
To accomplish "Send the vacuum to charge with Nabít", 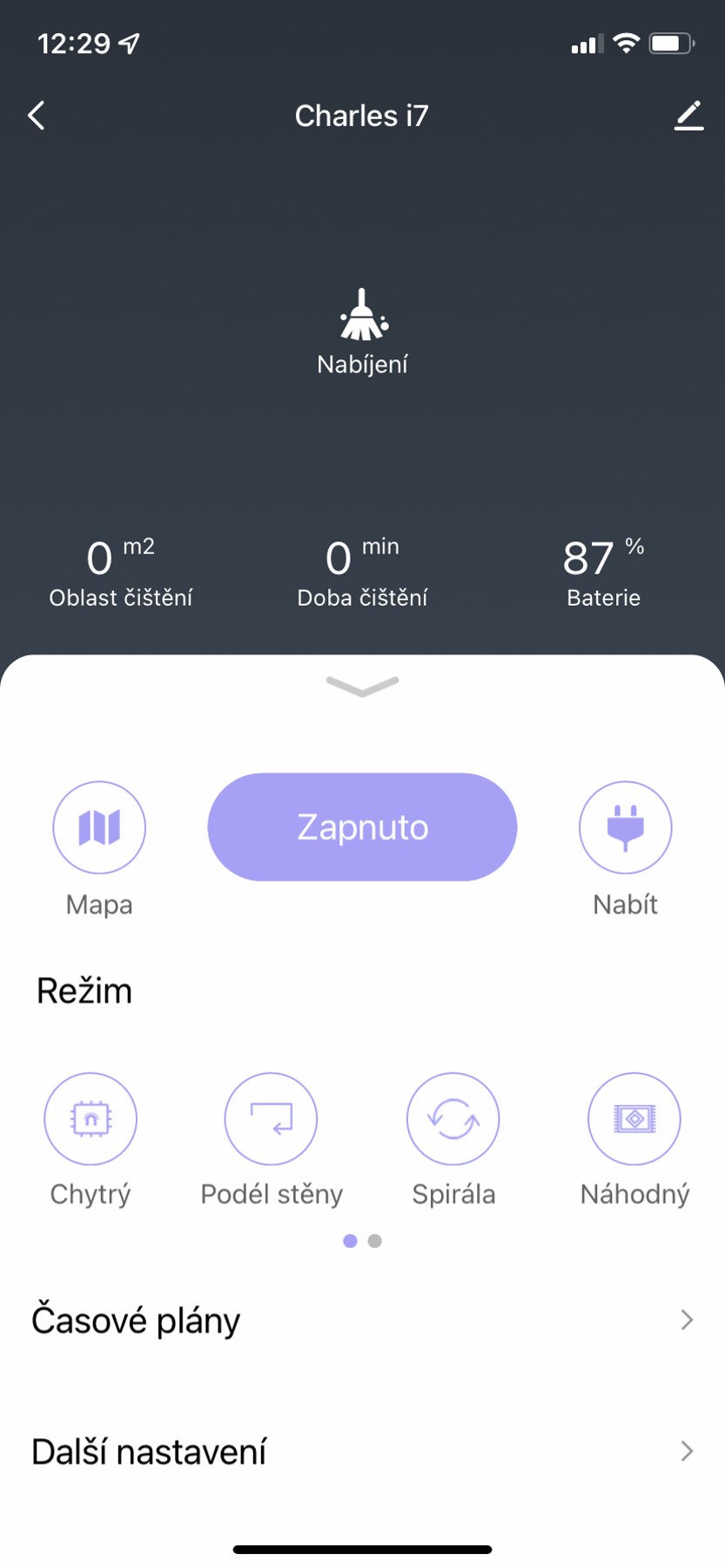I will coord(625,828).
